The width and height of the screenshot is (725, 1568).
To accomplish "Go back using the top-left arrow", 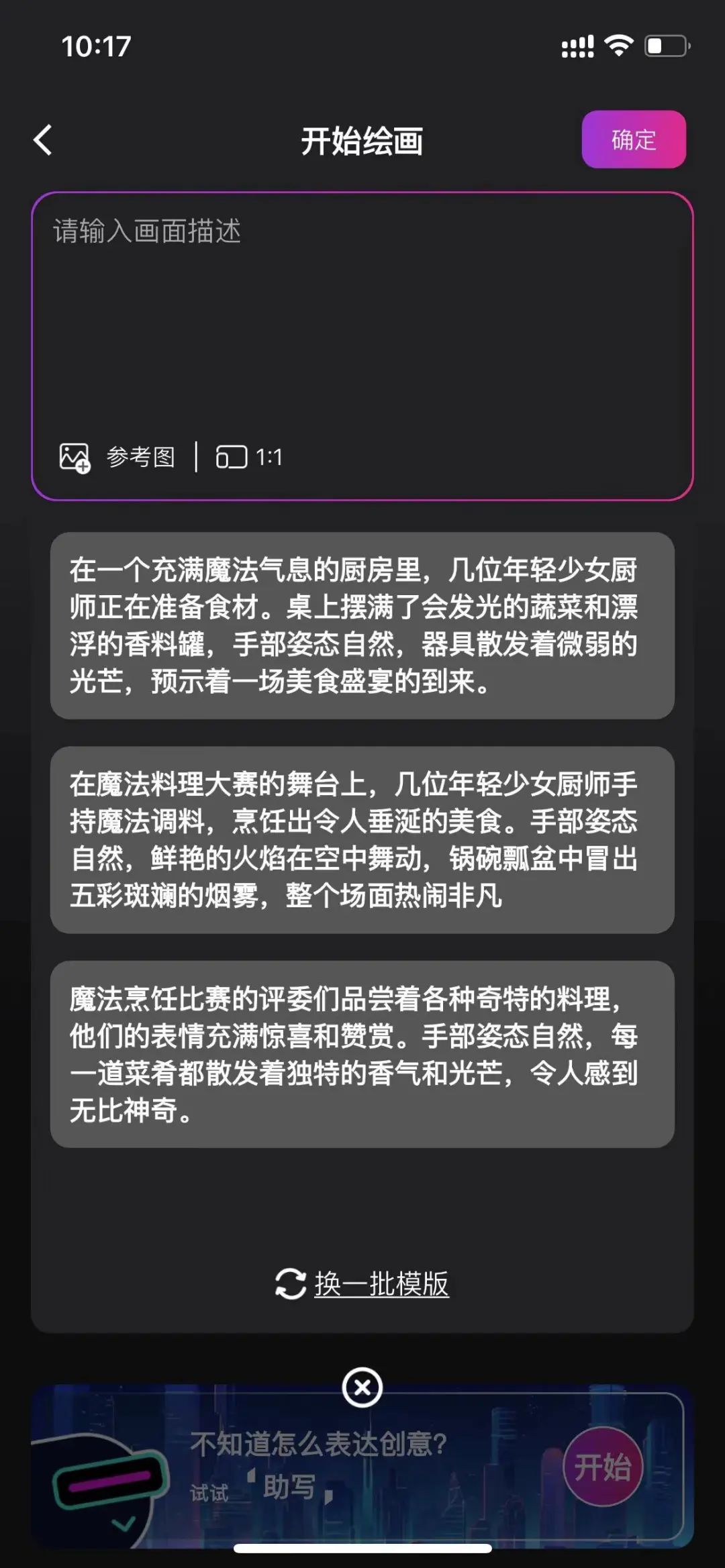I will point(43,140).
